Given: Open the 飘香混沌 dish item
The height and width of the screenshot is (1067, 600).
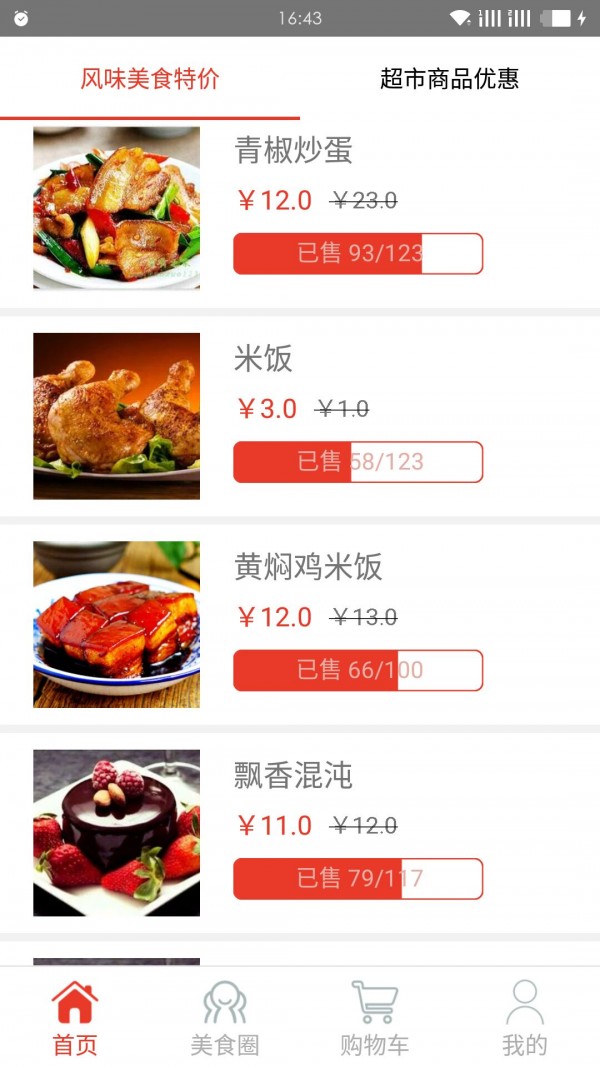Looking at the screenshot, I should coord(293,775).
